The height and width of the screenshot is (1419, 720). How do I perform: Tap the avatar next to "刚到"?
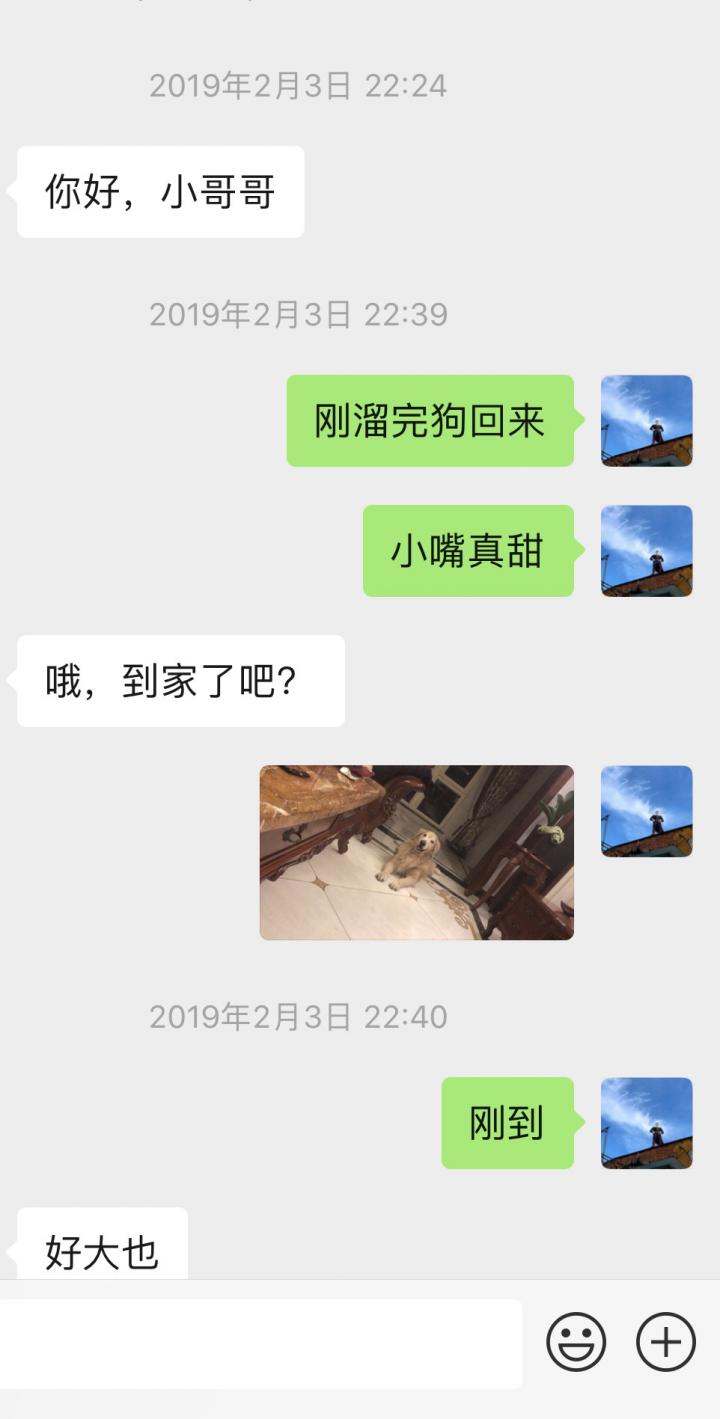(646, 1123)
